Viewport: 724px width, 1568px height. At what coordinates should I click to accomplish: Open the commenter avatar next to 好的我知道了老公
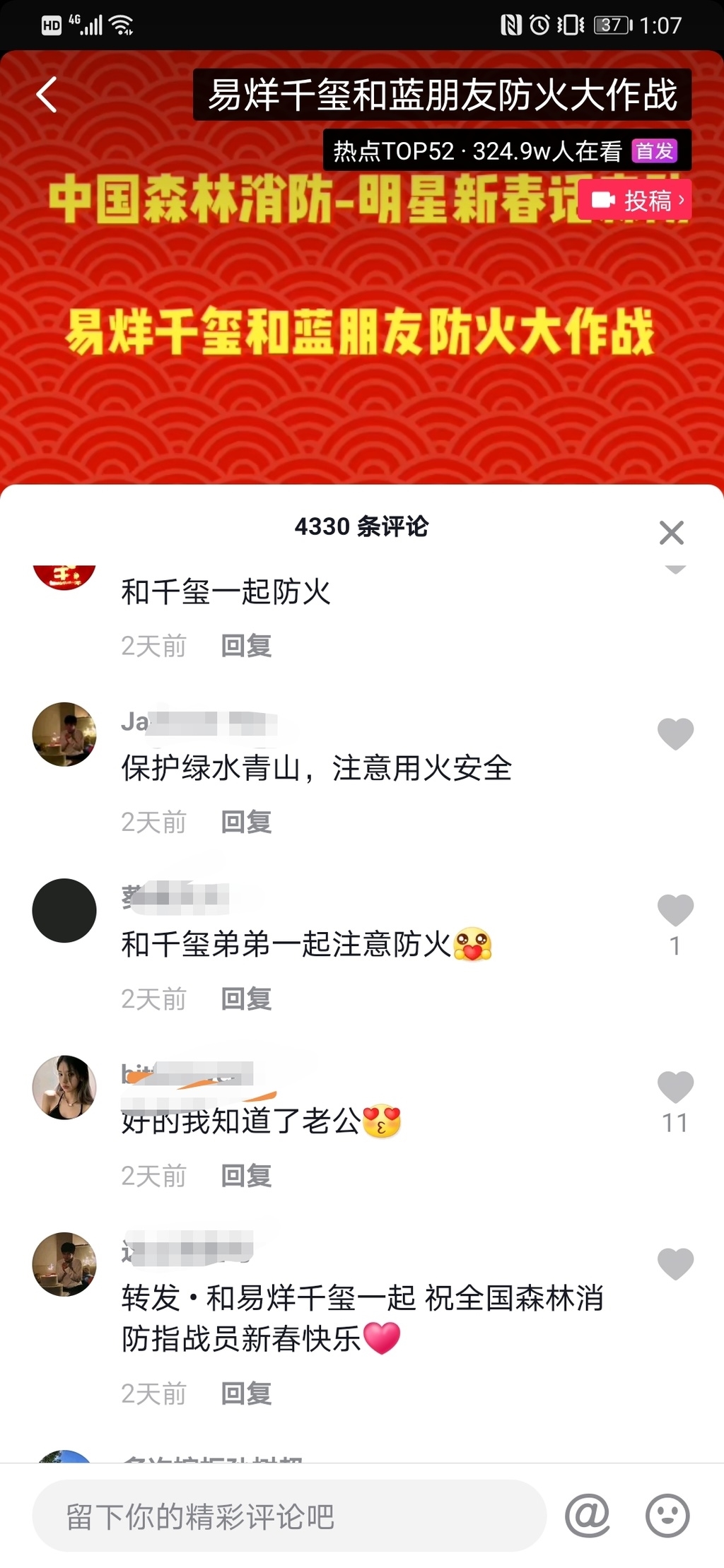pyautogui.click(x=64, y=1087)
